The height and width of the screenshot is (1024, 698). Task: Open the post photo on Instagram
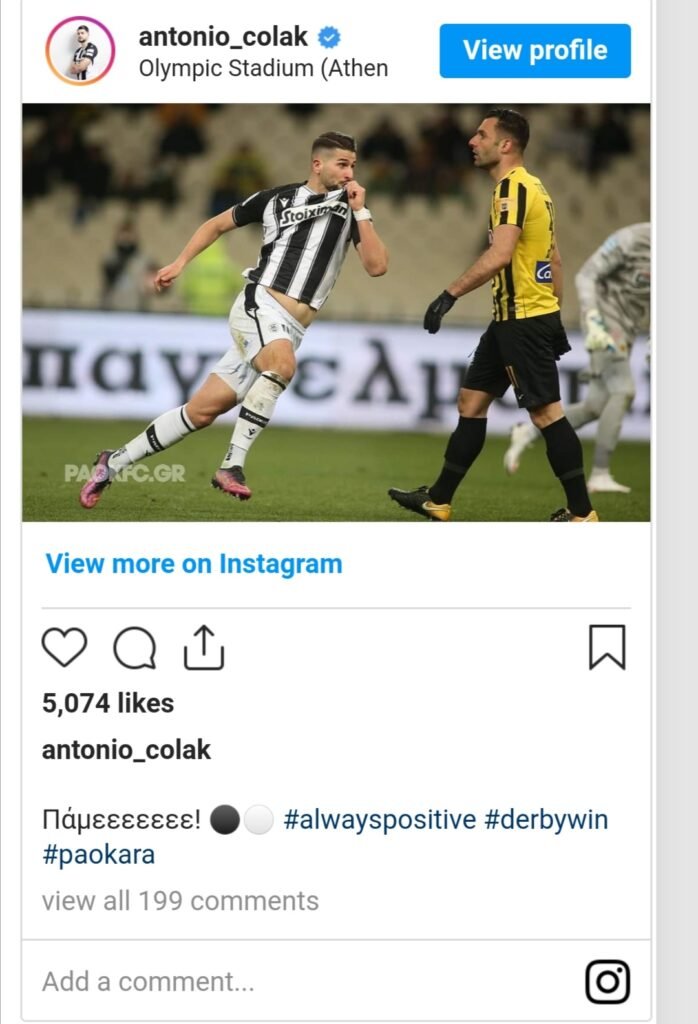pos(336,312)
